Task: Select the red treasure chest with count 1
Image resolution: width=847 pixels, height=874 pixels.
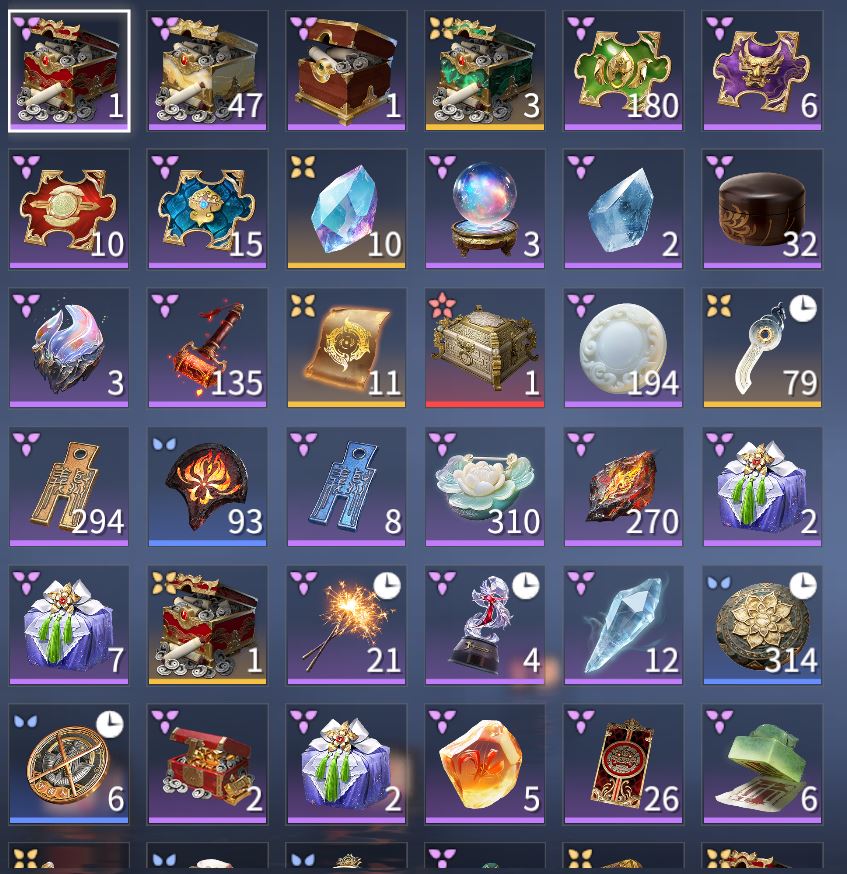Action: point(69,70)
